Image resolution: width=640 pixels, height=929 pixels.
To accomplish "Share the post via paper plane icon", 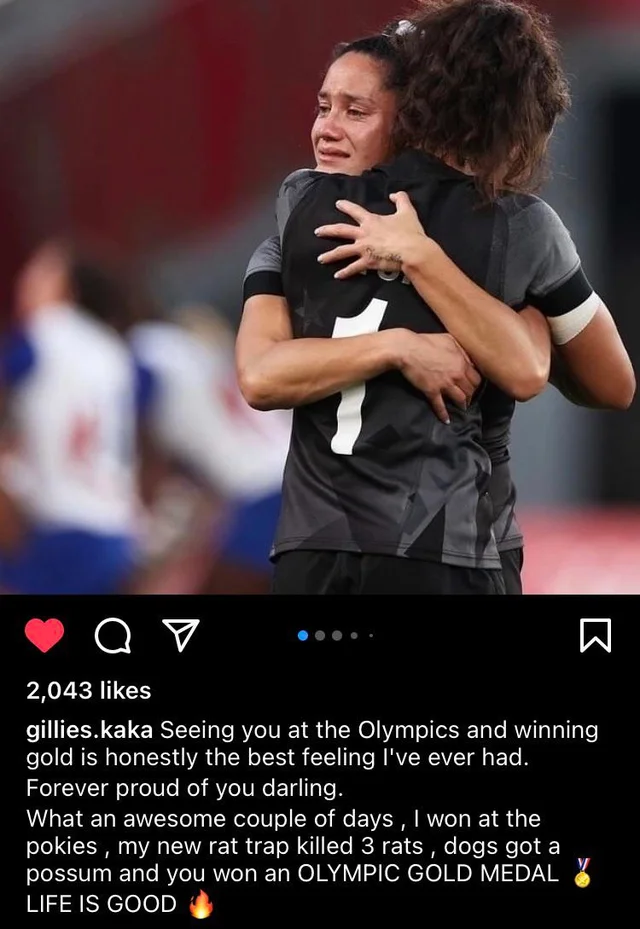I will (180, 635).
